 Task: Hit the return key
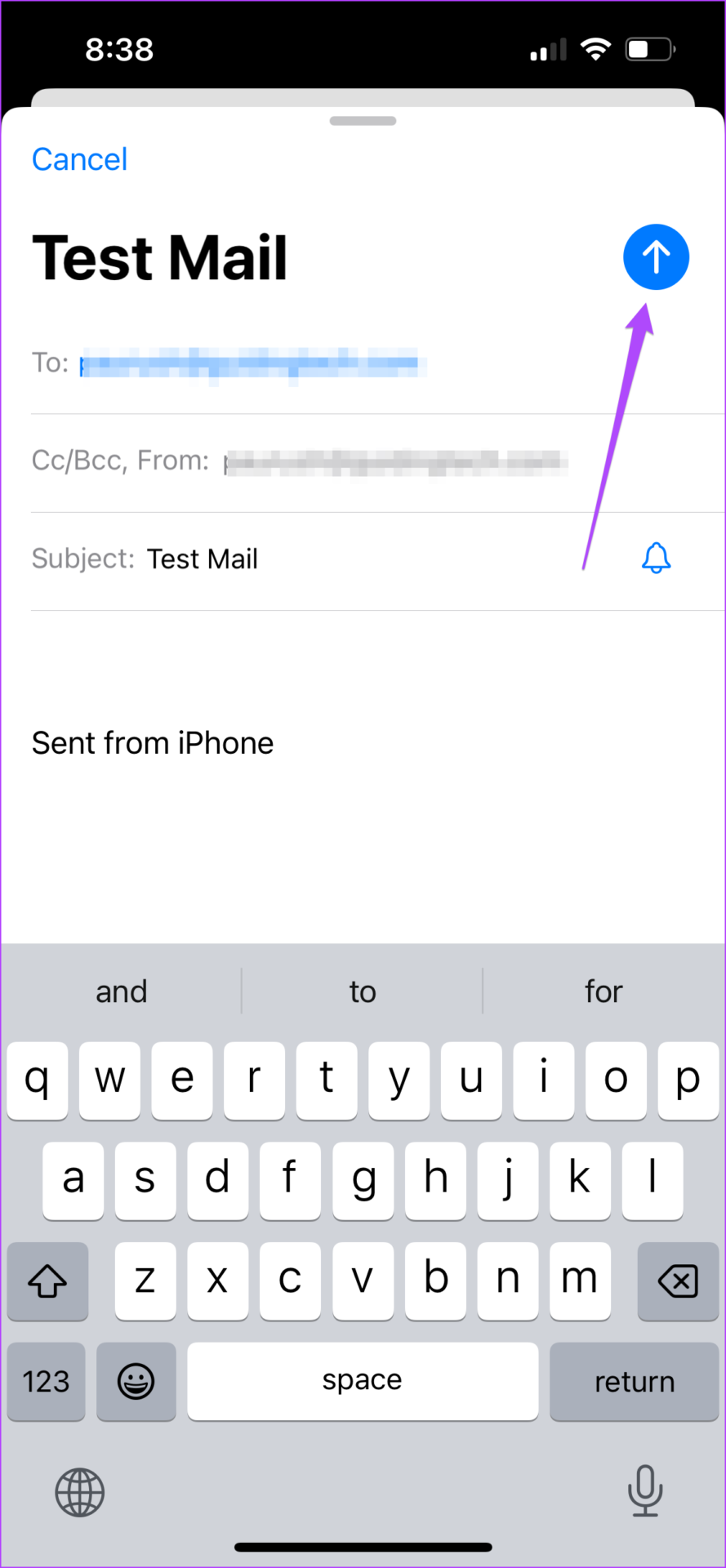(635, 1381)
